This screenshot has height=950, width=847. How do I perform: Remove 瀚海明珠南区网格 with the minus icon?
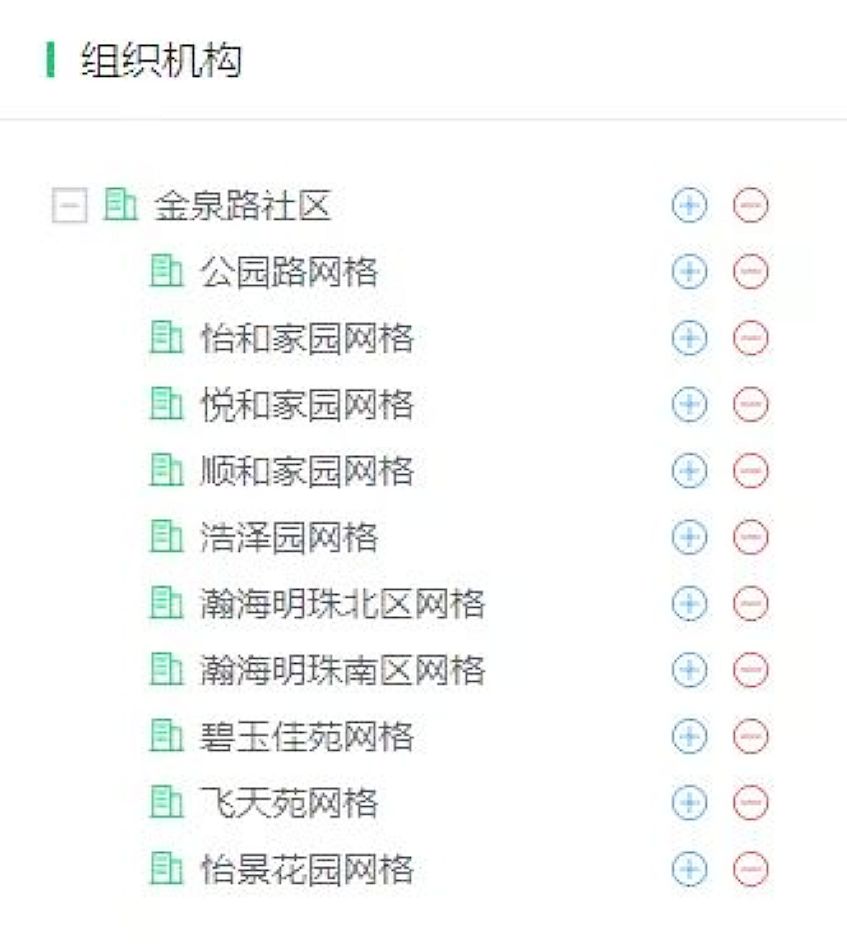pyautogui.click(x=750, y=670)
